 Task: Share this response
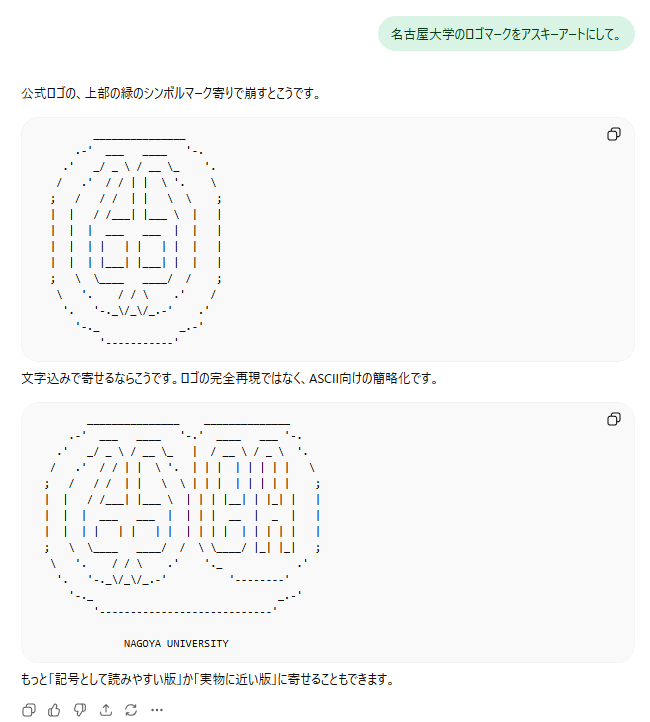point(105,710)
